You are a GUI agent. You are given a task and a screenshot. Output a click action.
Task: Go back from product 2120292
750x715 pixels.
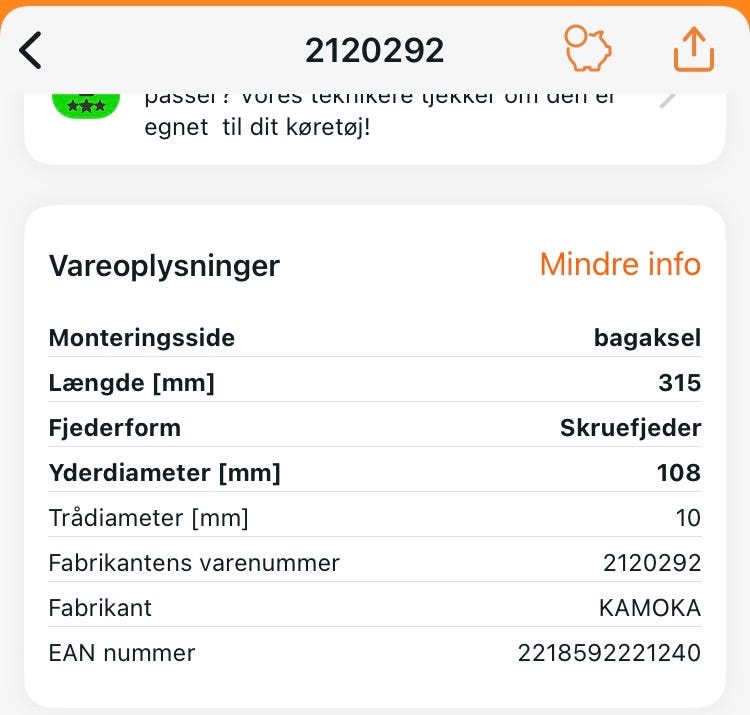32,50
